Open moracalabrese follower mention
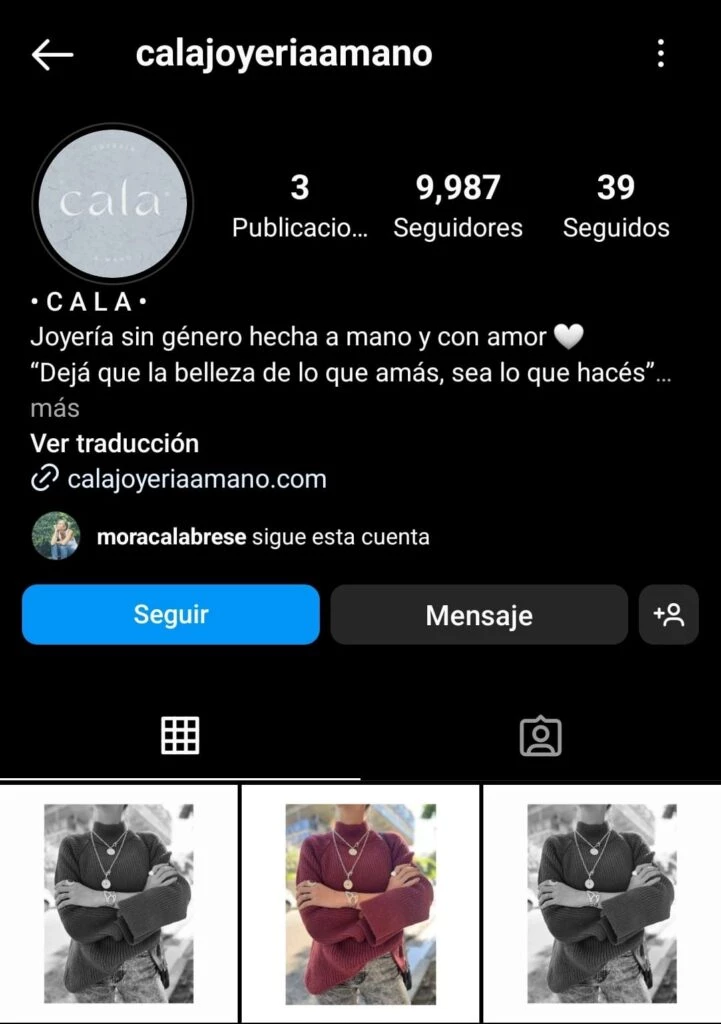Viewport: 721px width, 1024px height. pos(171,537)
